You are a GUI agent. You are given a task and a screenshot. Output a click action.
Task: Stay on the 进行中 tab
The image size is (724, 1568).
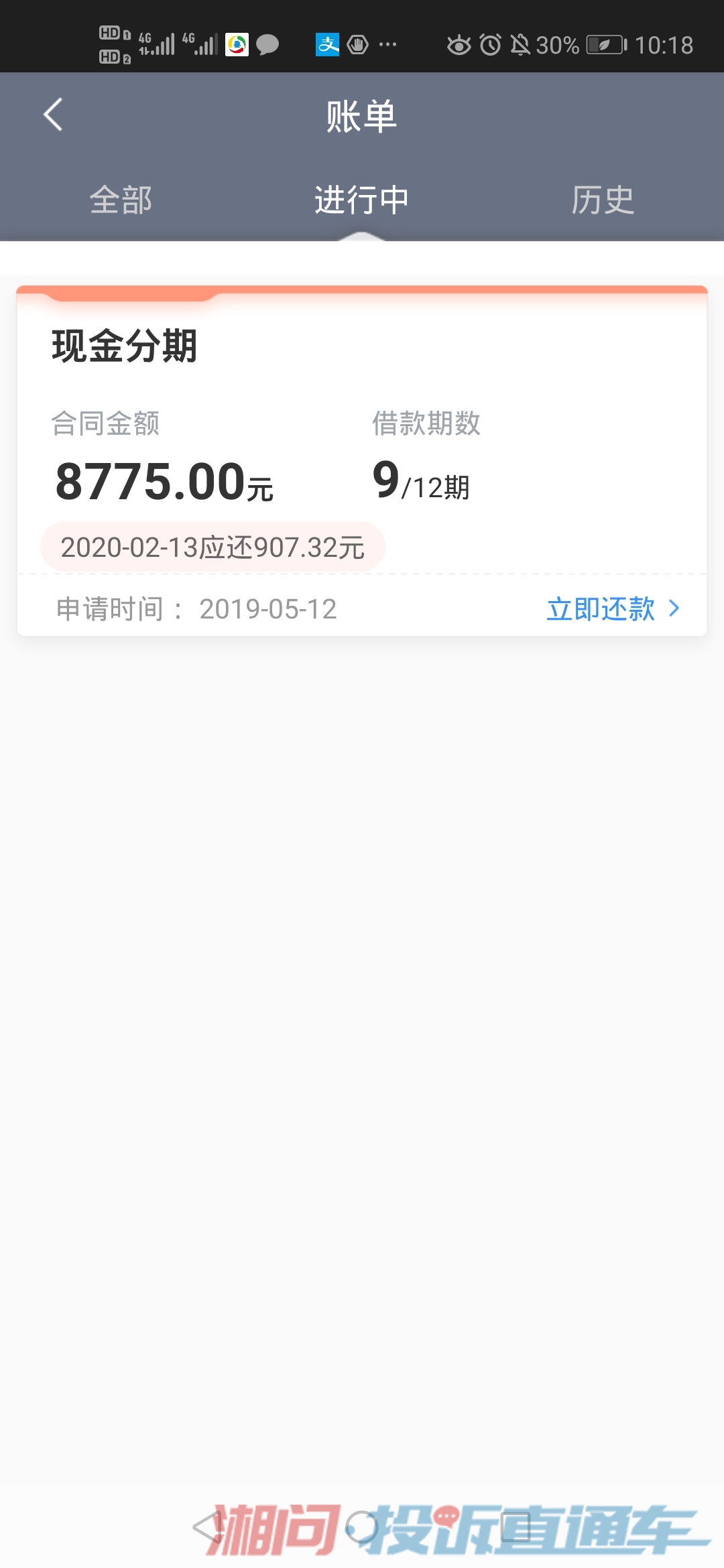[x=362, y=199]
